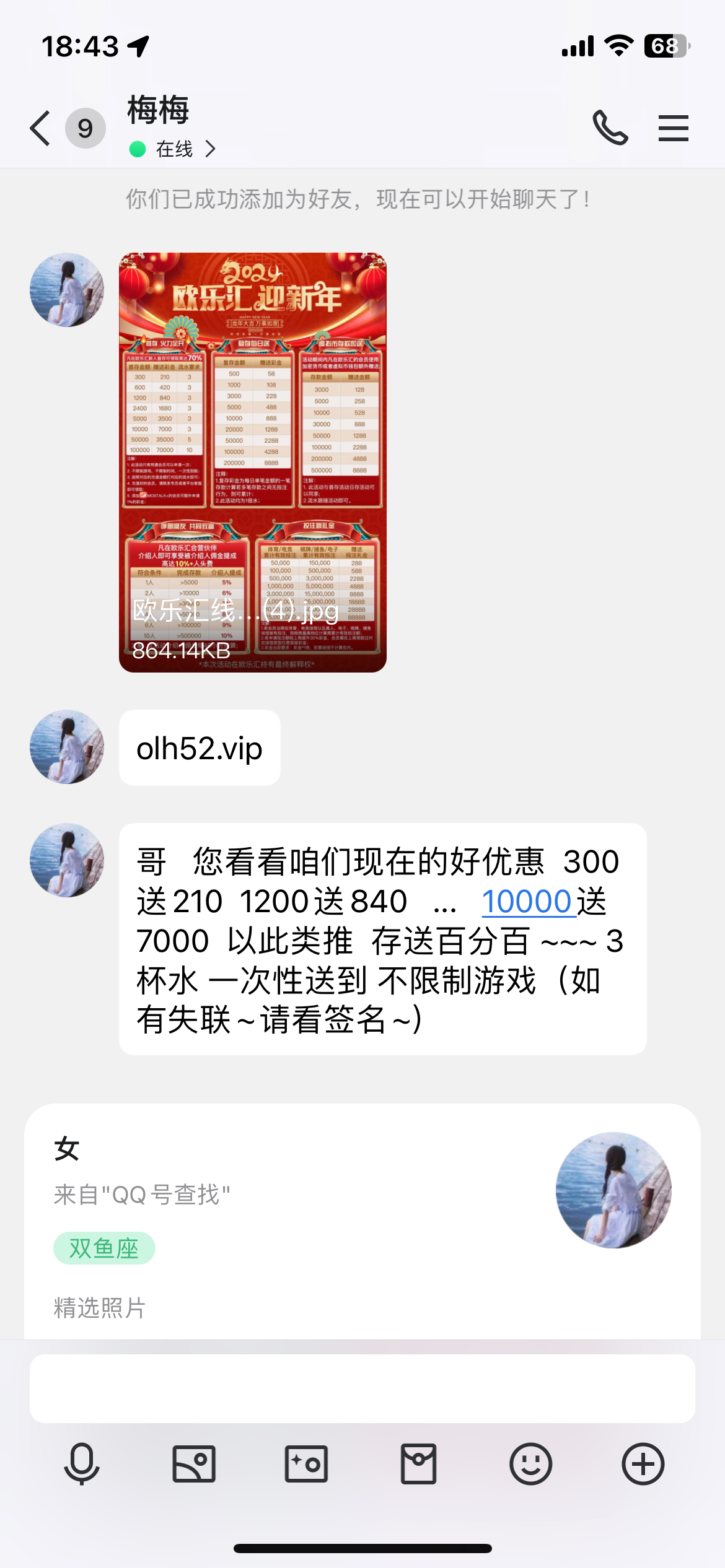Open the chat settings menu

point(673,128)
